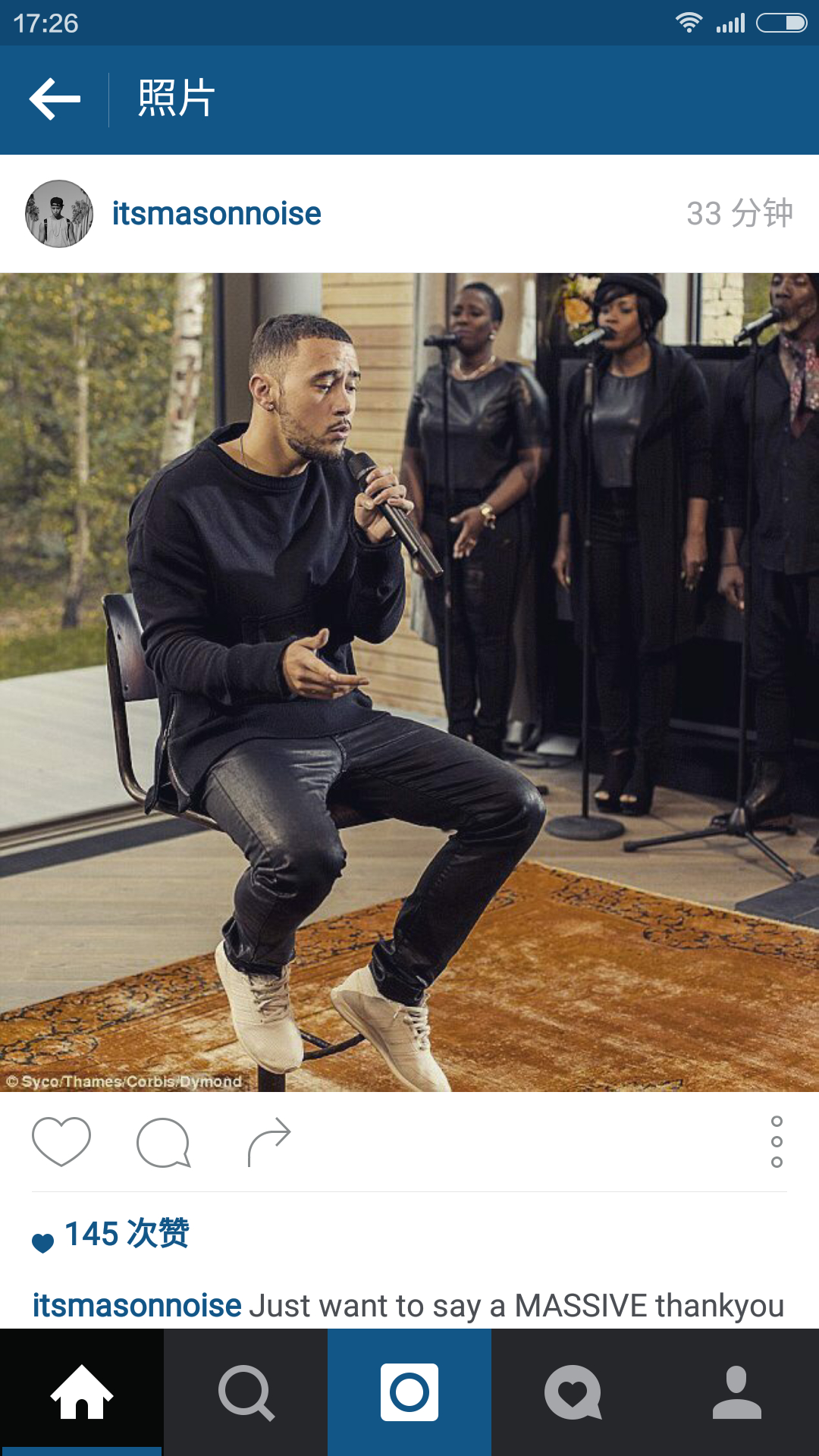Viewport: 819px width, 1456px height.
Task: Switch to the Home tab
Action: [82, 1392]
